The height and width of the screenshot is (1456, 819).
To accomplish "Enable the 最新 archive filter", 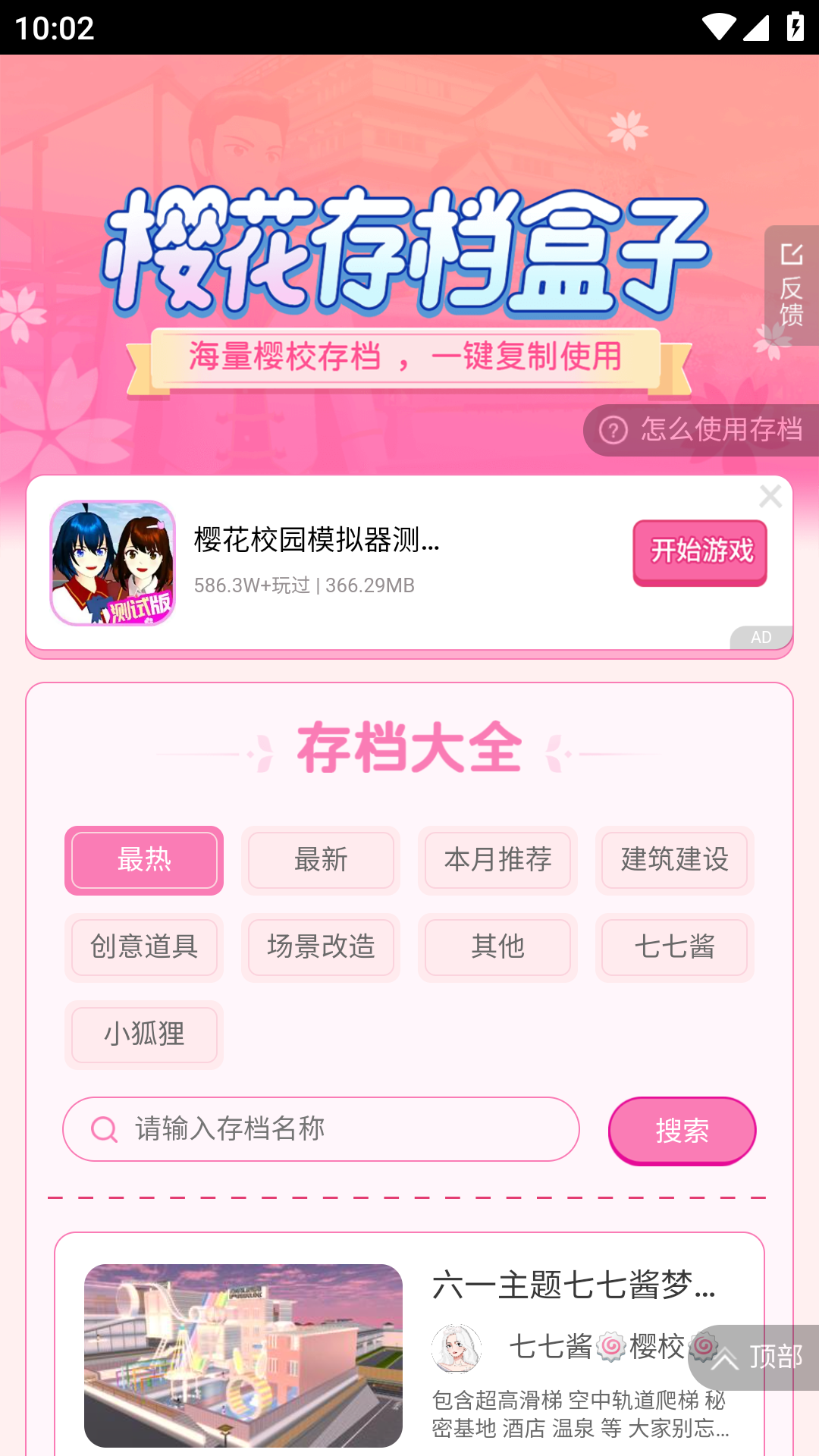I will coord(319,860).
